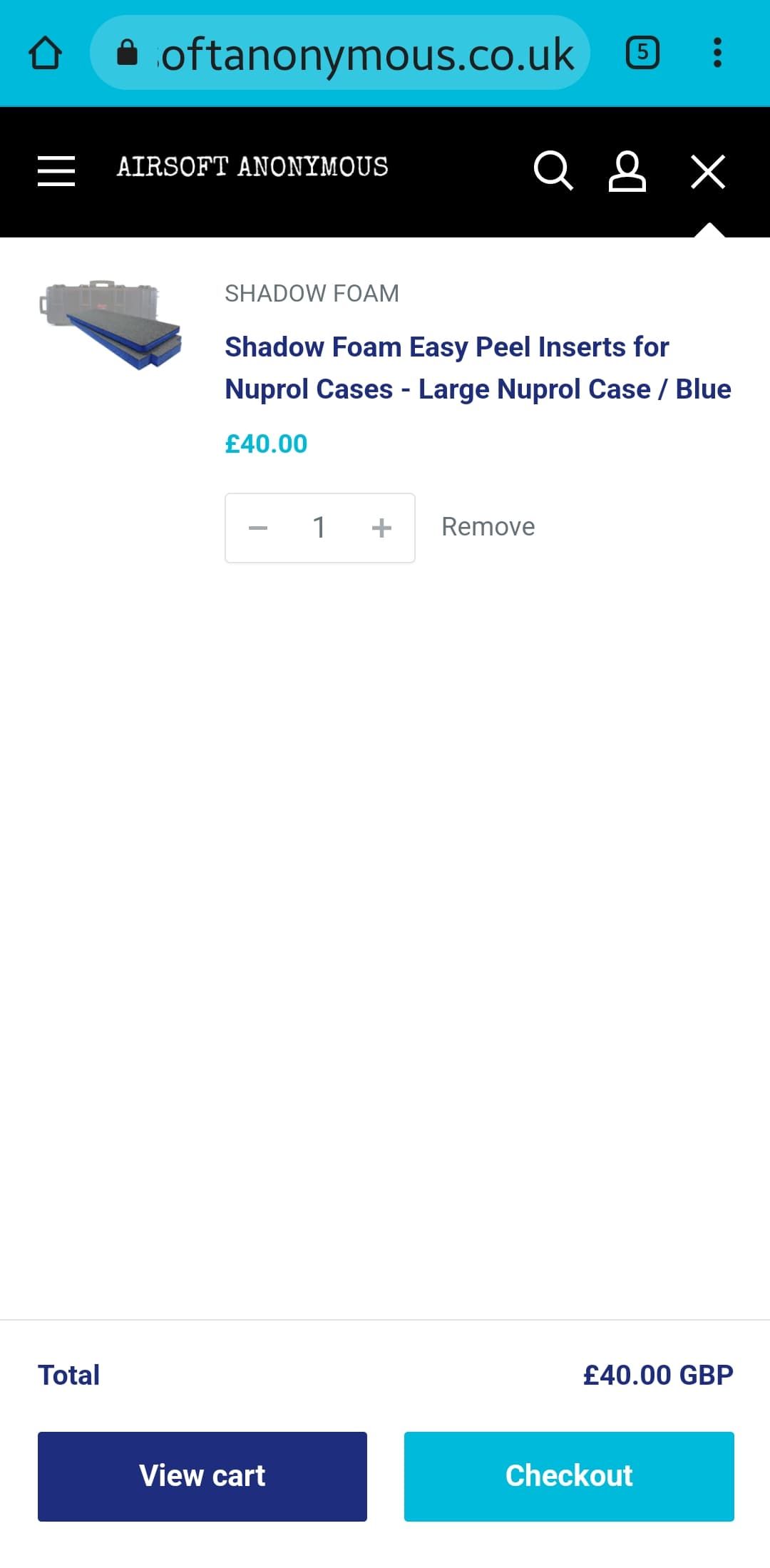The image size is (770, 1568).
Task: Close the mini cart panel
Action: pos(707,172)
